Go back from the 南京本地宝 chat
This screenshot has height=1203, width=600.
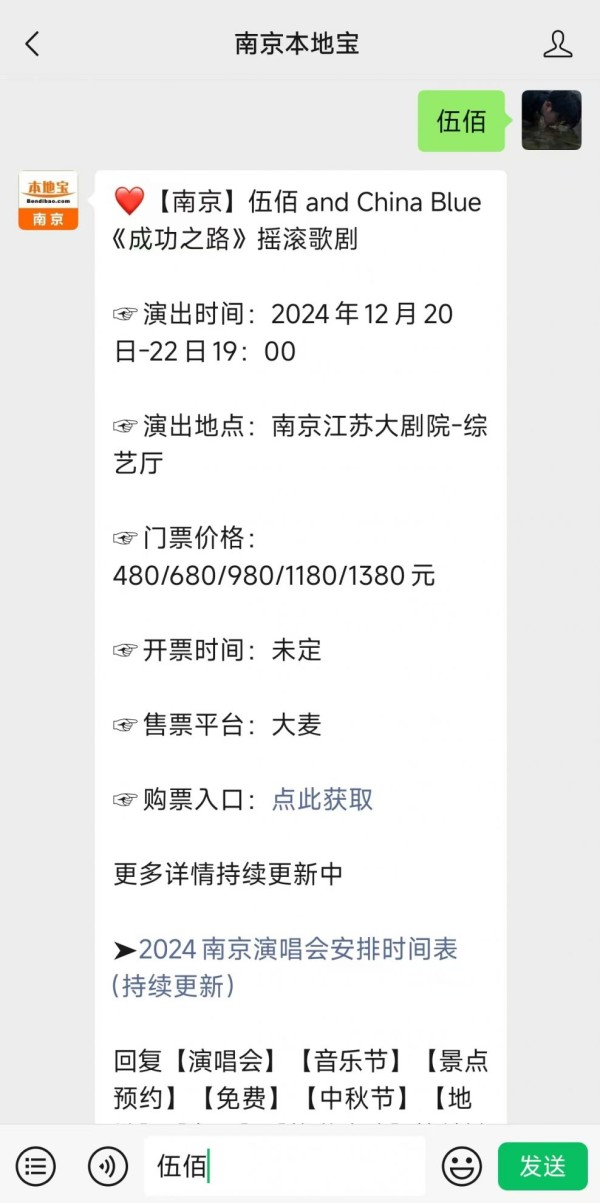(32, 44)
